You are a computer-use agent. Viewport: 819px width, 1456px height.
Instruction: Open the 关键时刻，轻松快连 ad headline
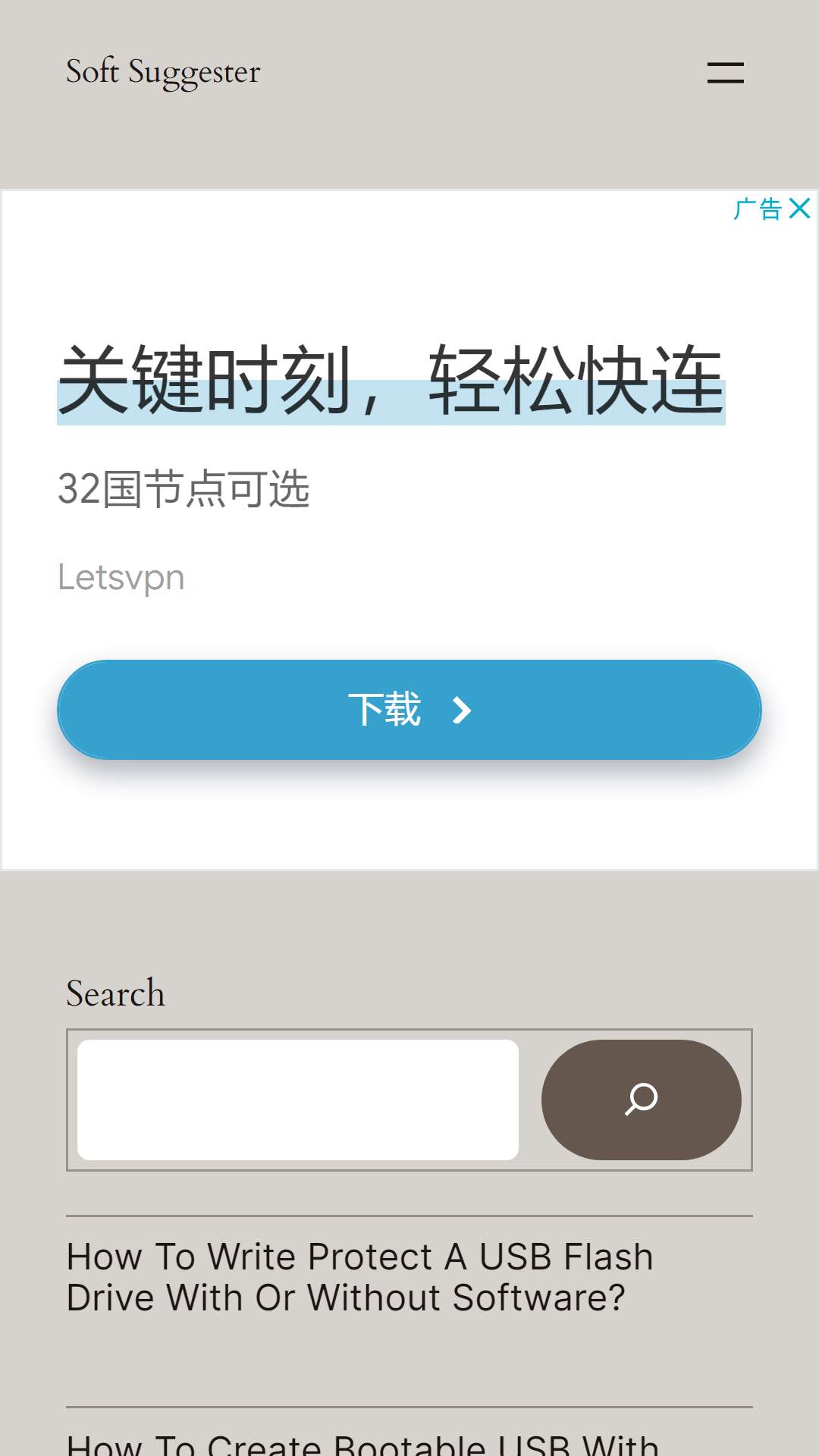click(x=391, y=380)
